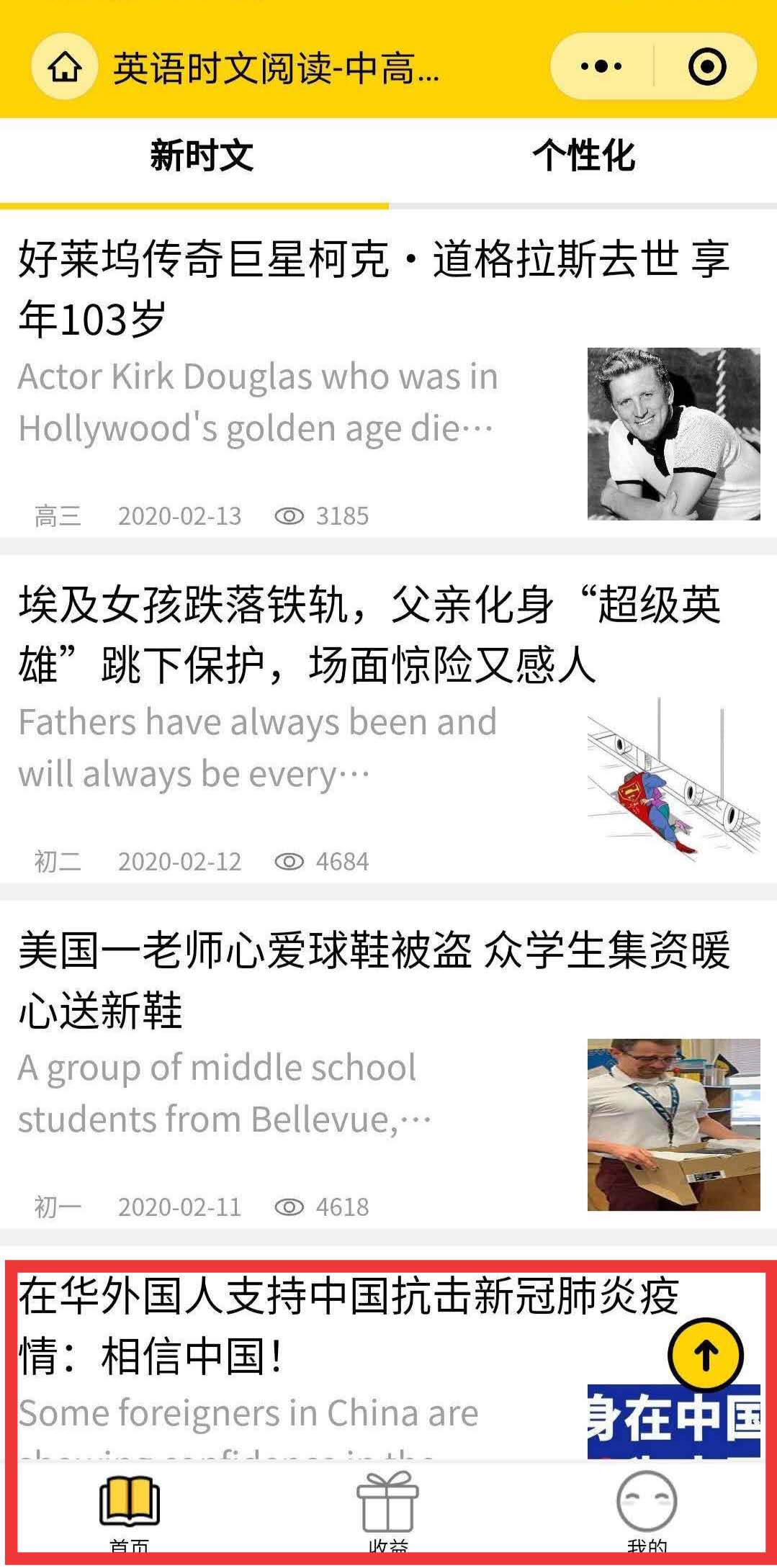Image resolution: width=777 pixels, height=1568 pixels.
Task: Close the mini program with the circle button
Action: [x=706, y=67]
